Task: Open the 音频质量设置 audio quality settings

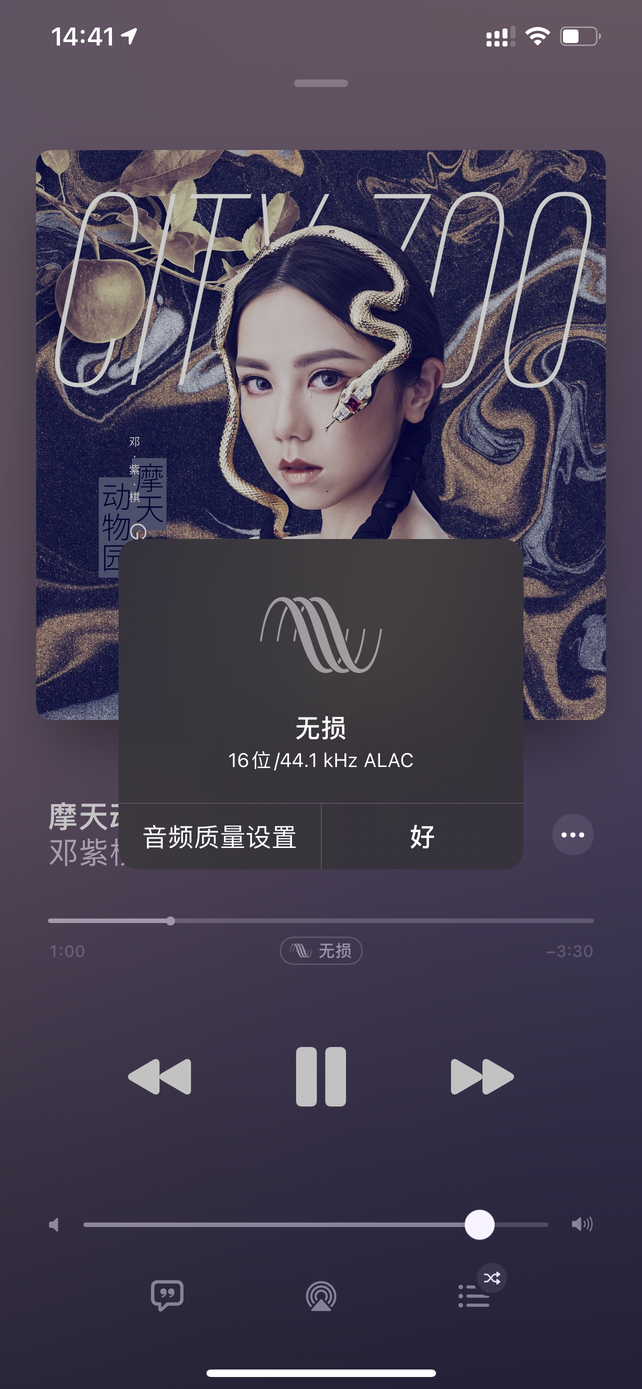Action: click(220, 837)
